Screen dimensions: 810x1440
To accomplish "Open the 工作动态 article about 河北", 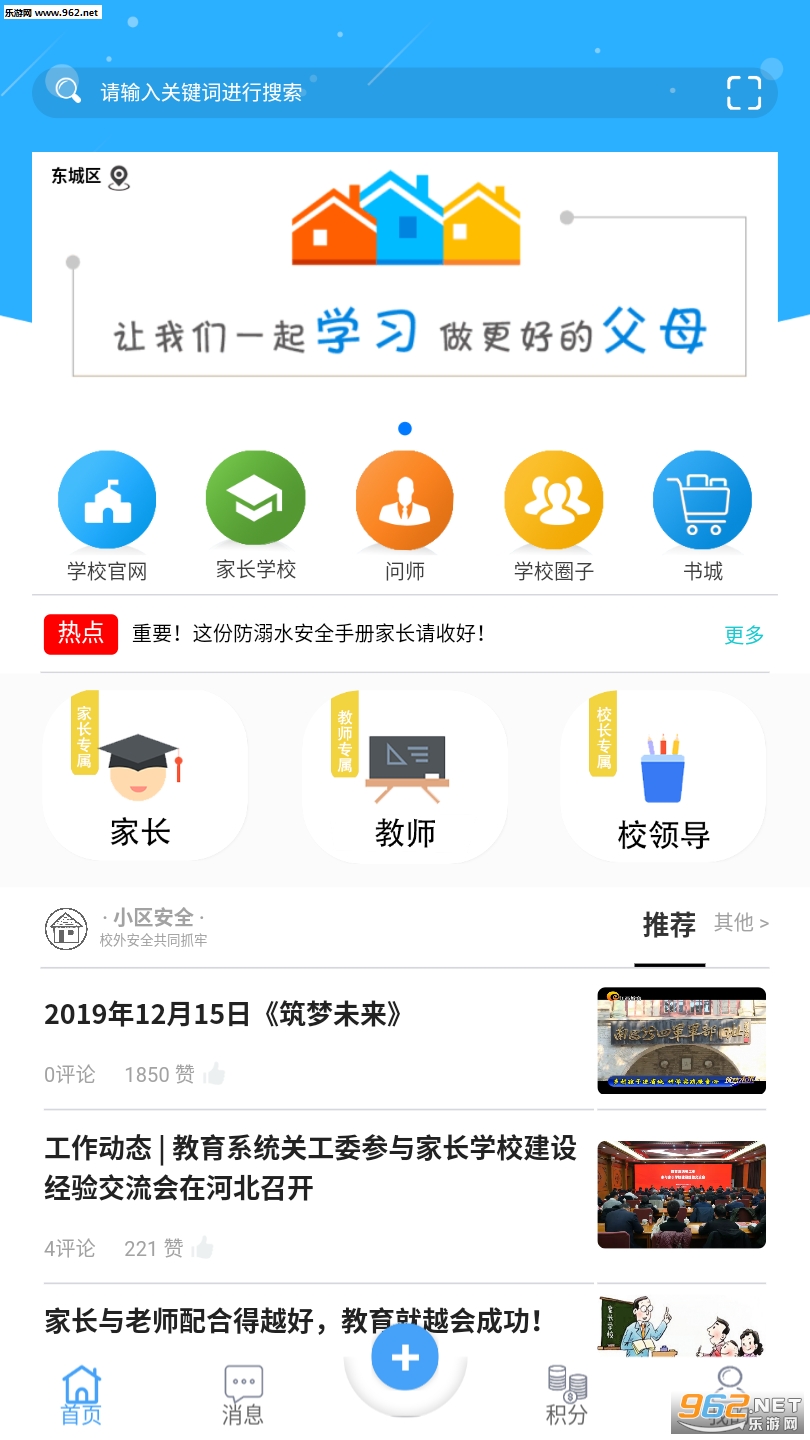I will [310, 1167].
